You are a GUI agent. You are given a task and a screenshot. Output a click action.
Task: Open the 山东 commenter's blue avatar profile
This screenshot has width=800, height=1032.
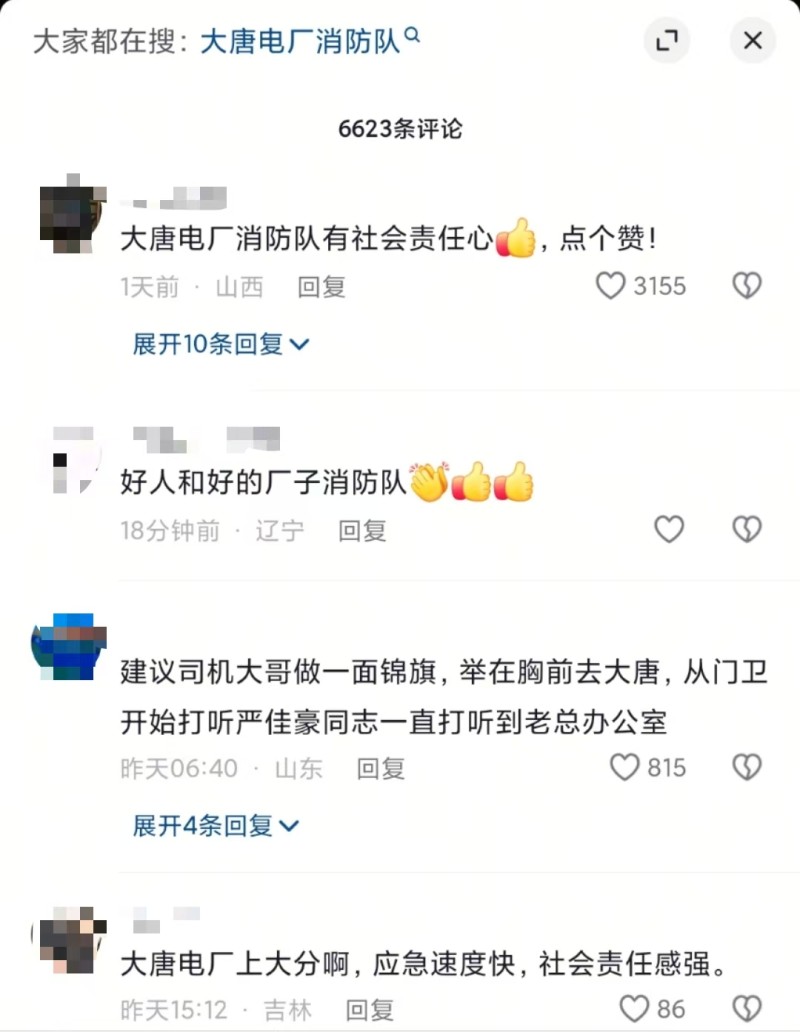pyautogui.click(x=69, y=647)
